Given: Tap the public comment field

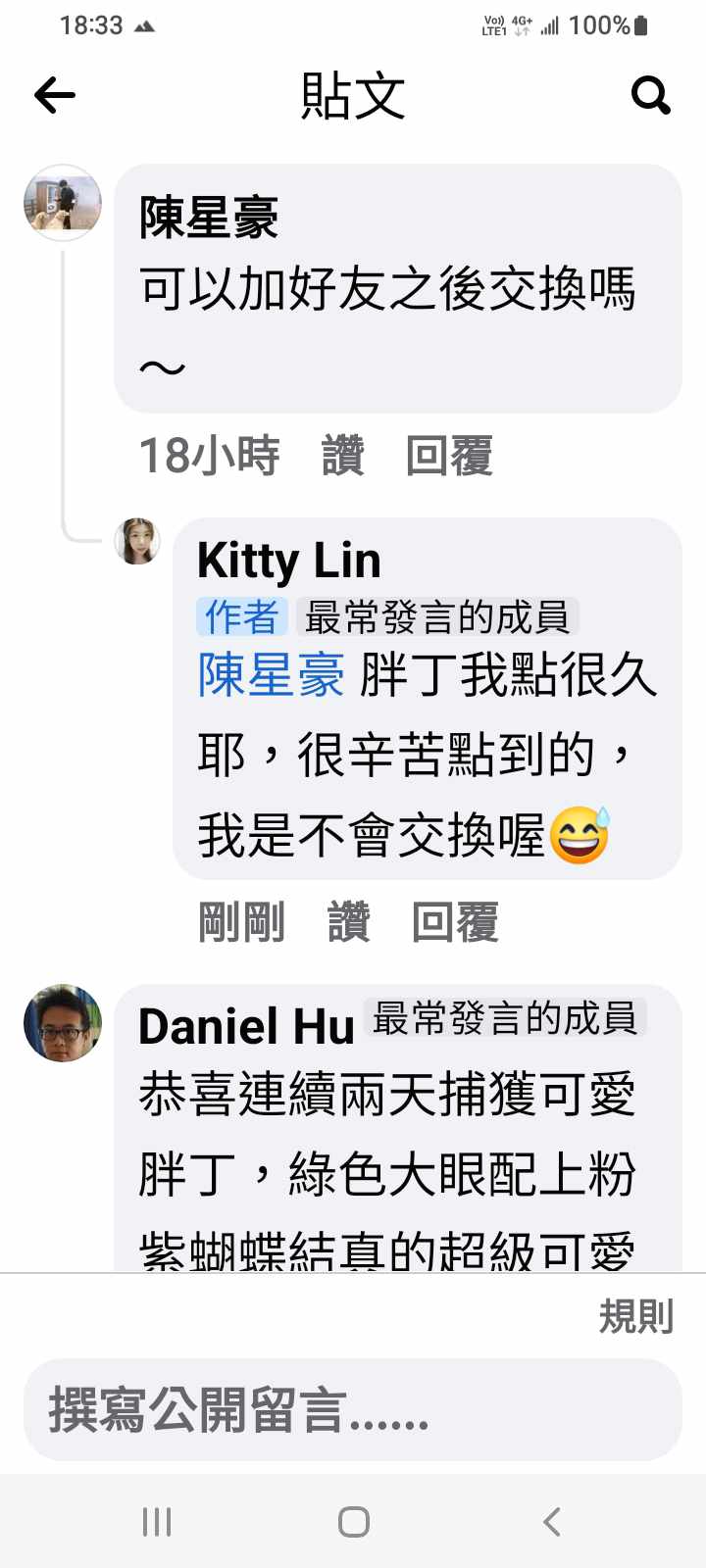Looking at the screenshot, I should [x=353, y=1409].
